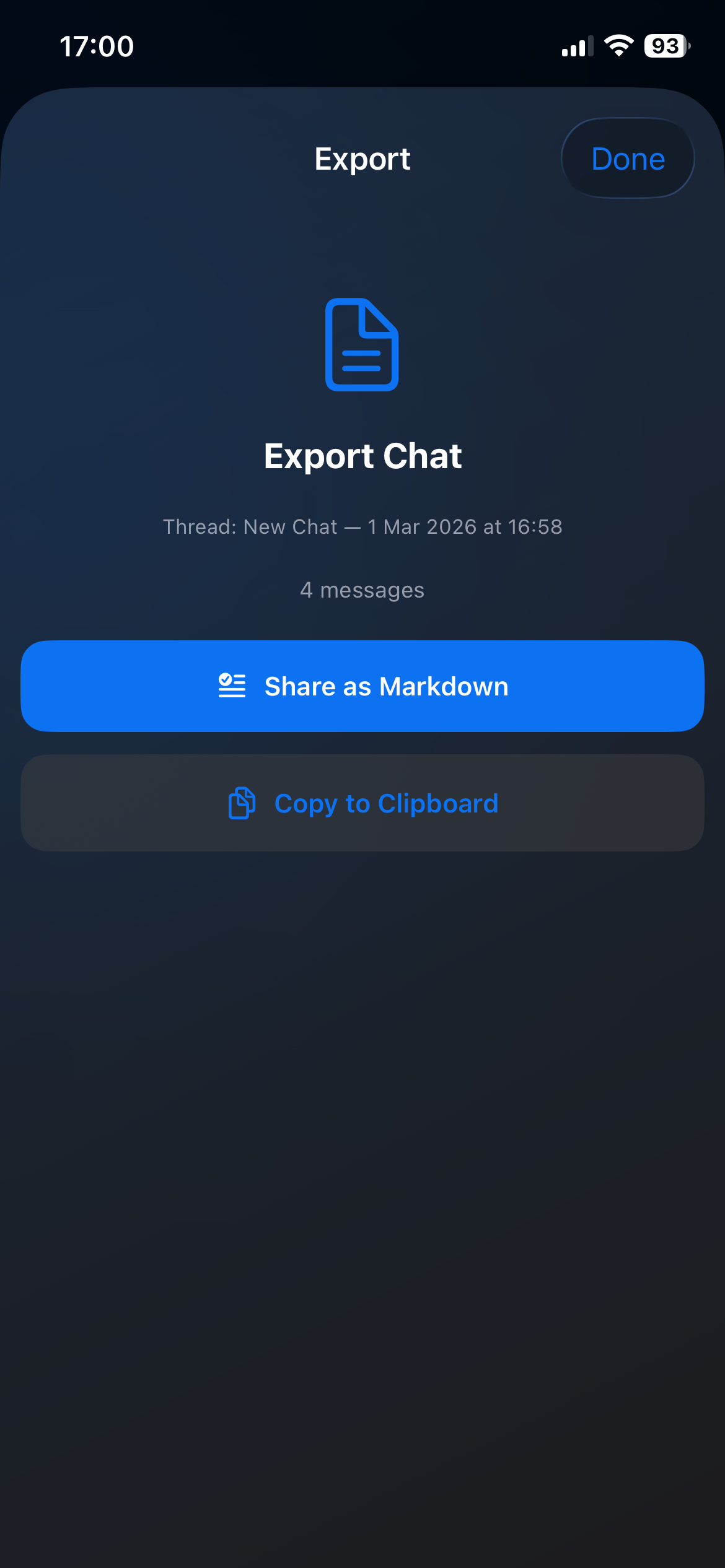Share the chat as Markdown
The image size is (725, 1568).
coord(362,685)
